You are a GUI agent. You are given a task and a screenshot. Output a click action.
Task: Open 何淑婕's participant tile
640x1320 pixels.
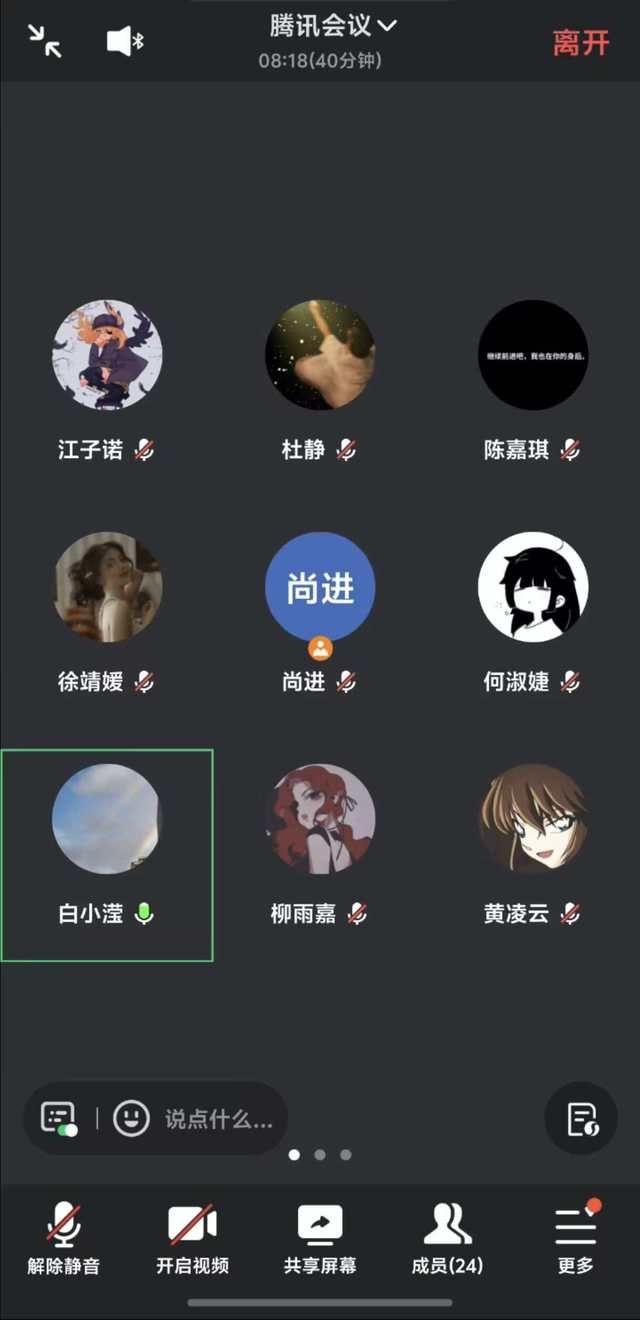(532, 587)
